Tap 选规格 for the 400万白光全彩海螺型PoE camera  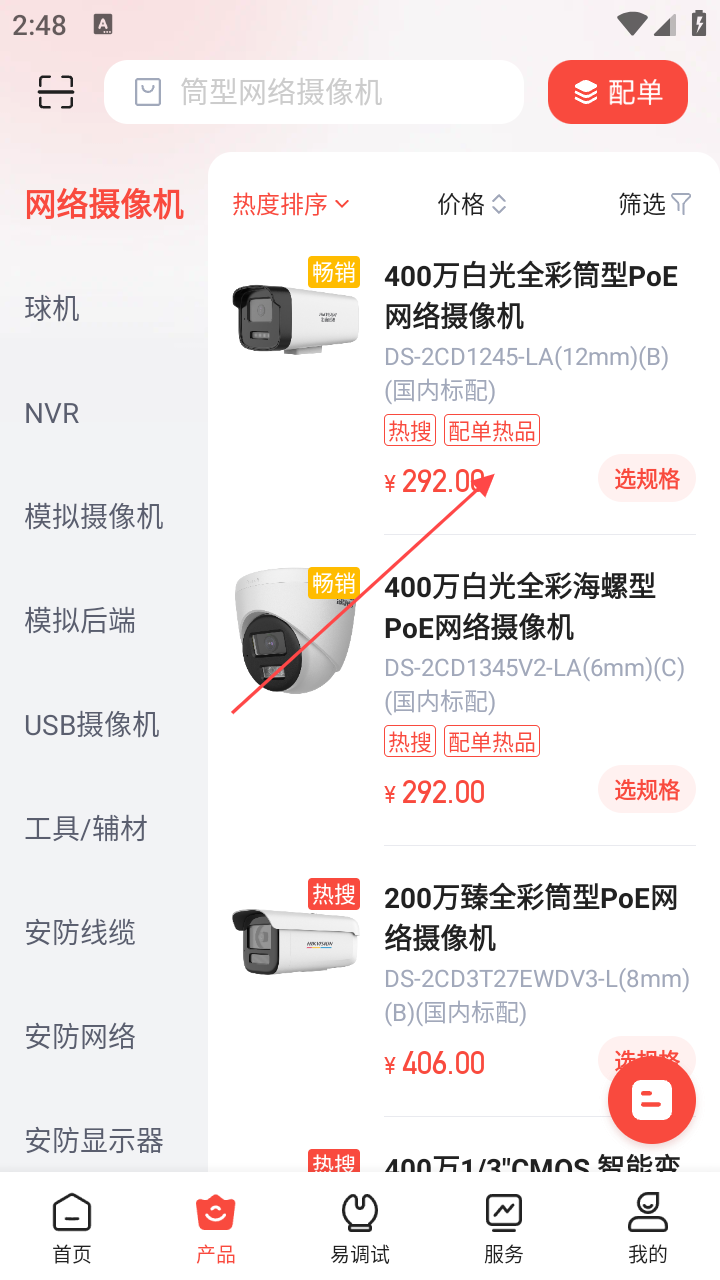pyautogui.click(x=646, y=790)
